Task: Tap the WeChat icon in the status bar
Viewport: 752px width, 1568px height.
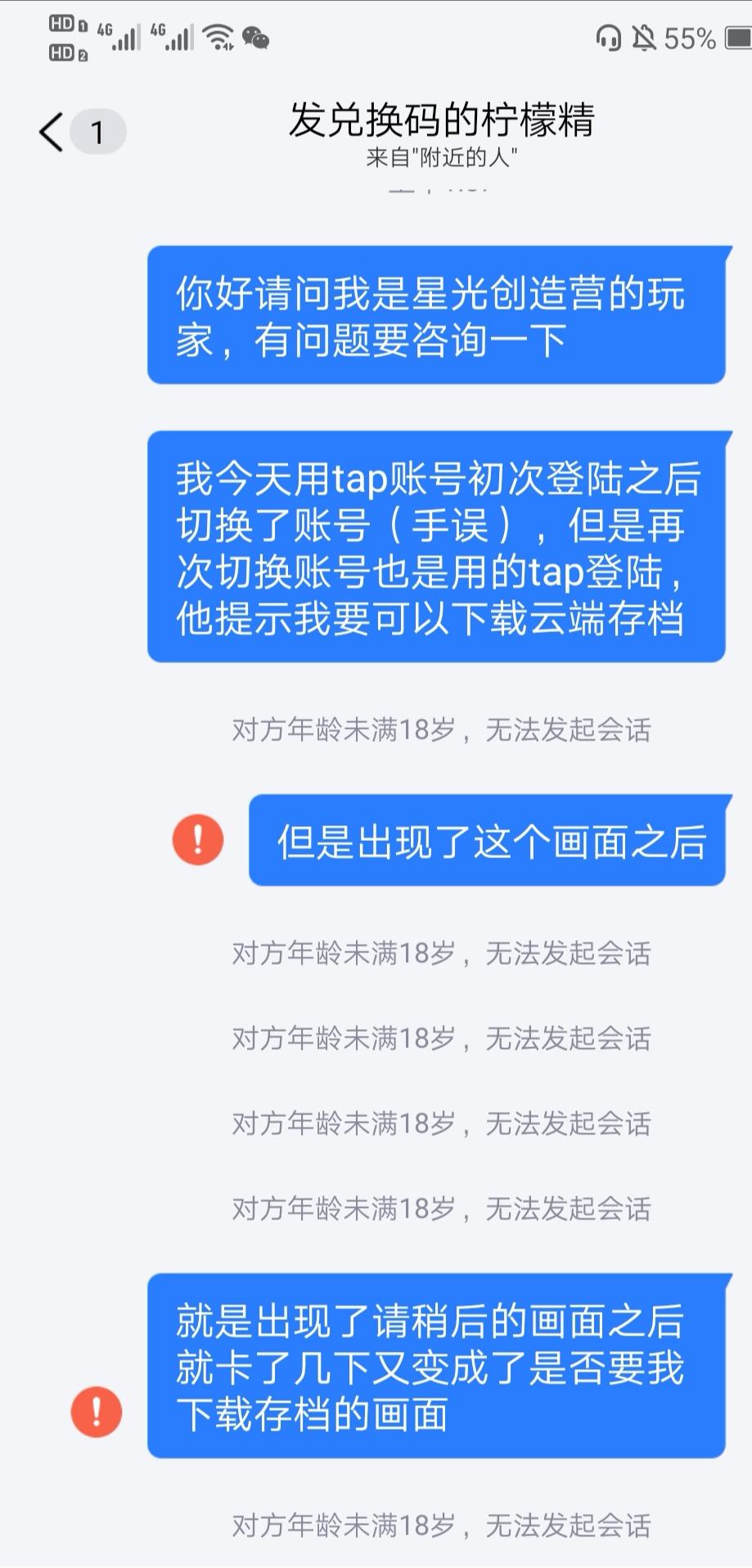Action: pos(256,37)
